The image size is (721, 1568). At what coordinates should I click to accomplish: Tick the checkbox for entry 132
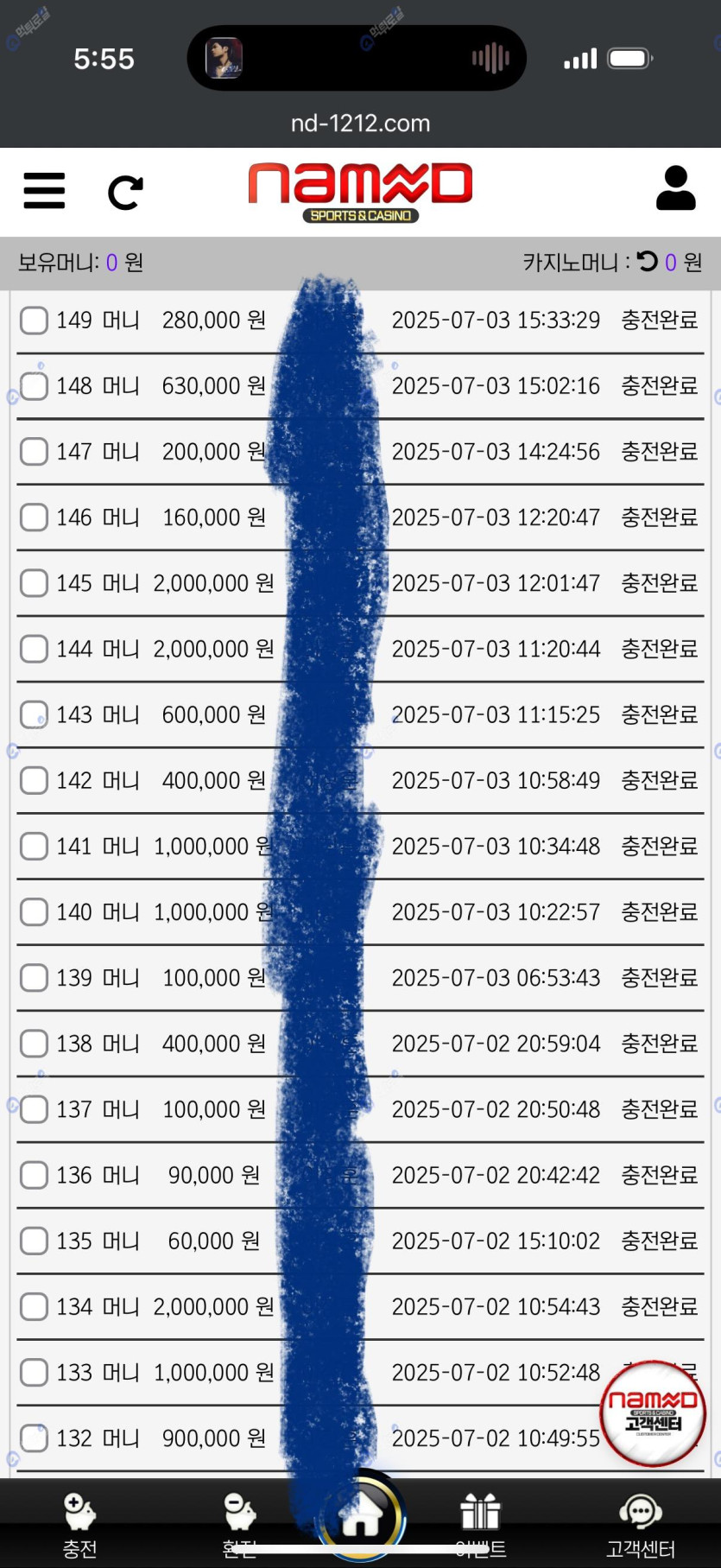tap(34, 1438)
